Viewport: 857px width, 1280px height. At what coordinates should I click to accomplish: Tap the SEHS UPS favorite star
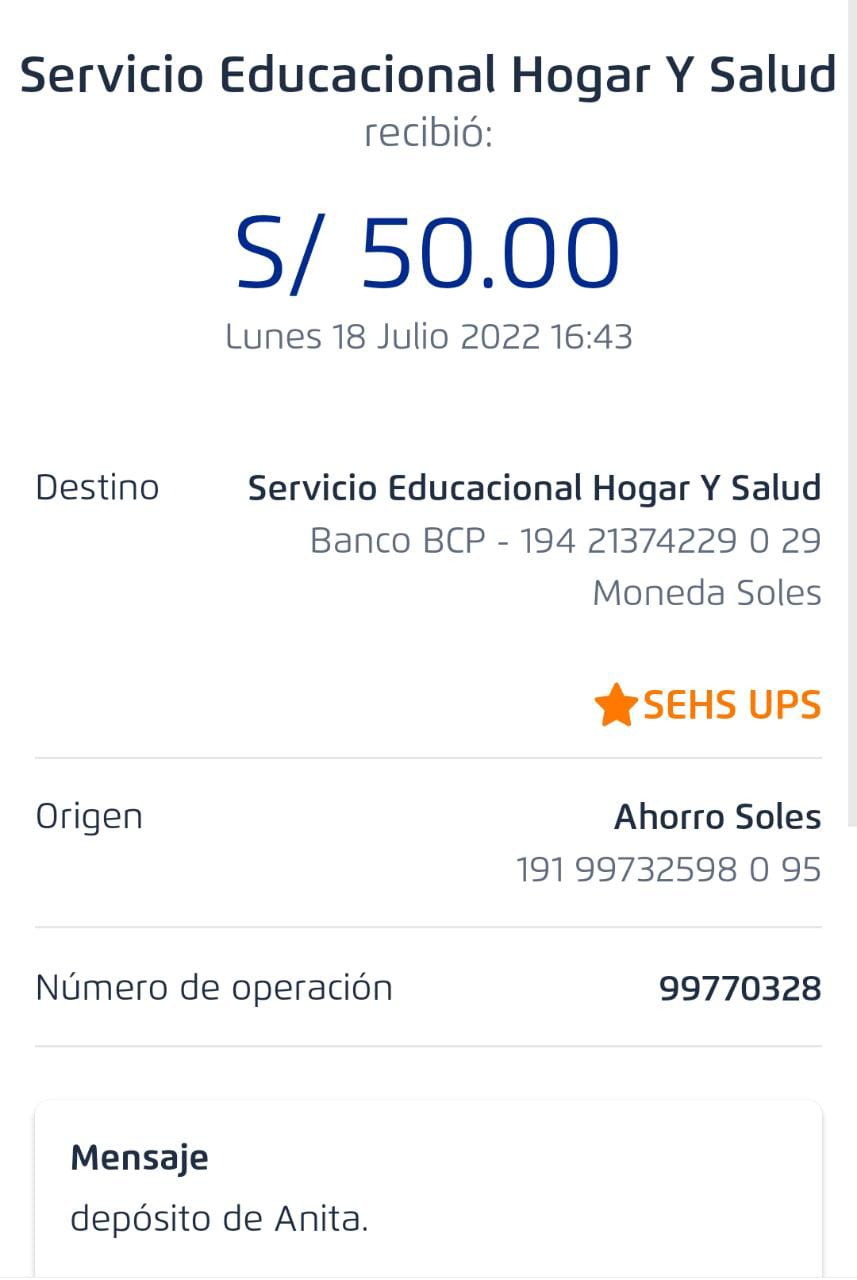[615, 705]
